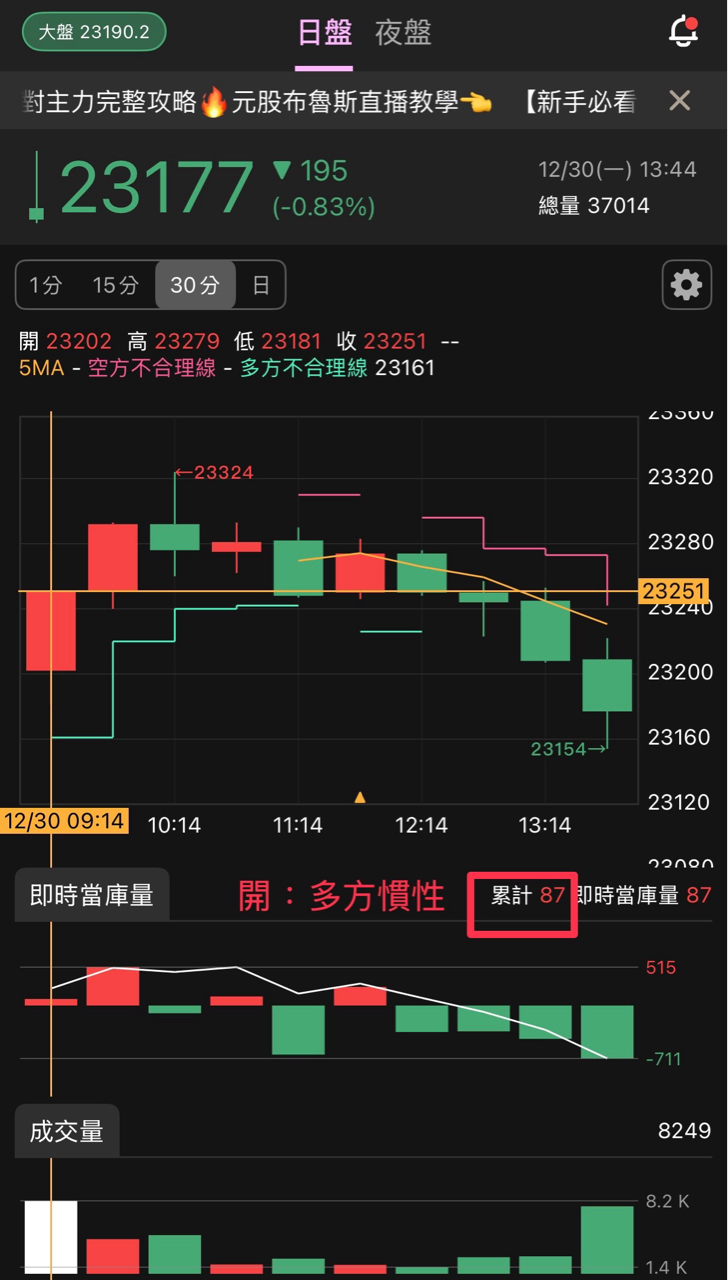Image resolution: width=728 pixels, height=1280 pixels.
Task: Switch to the 夜盤 tab
Action: pos(403,33)
